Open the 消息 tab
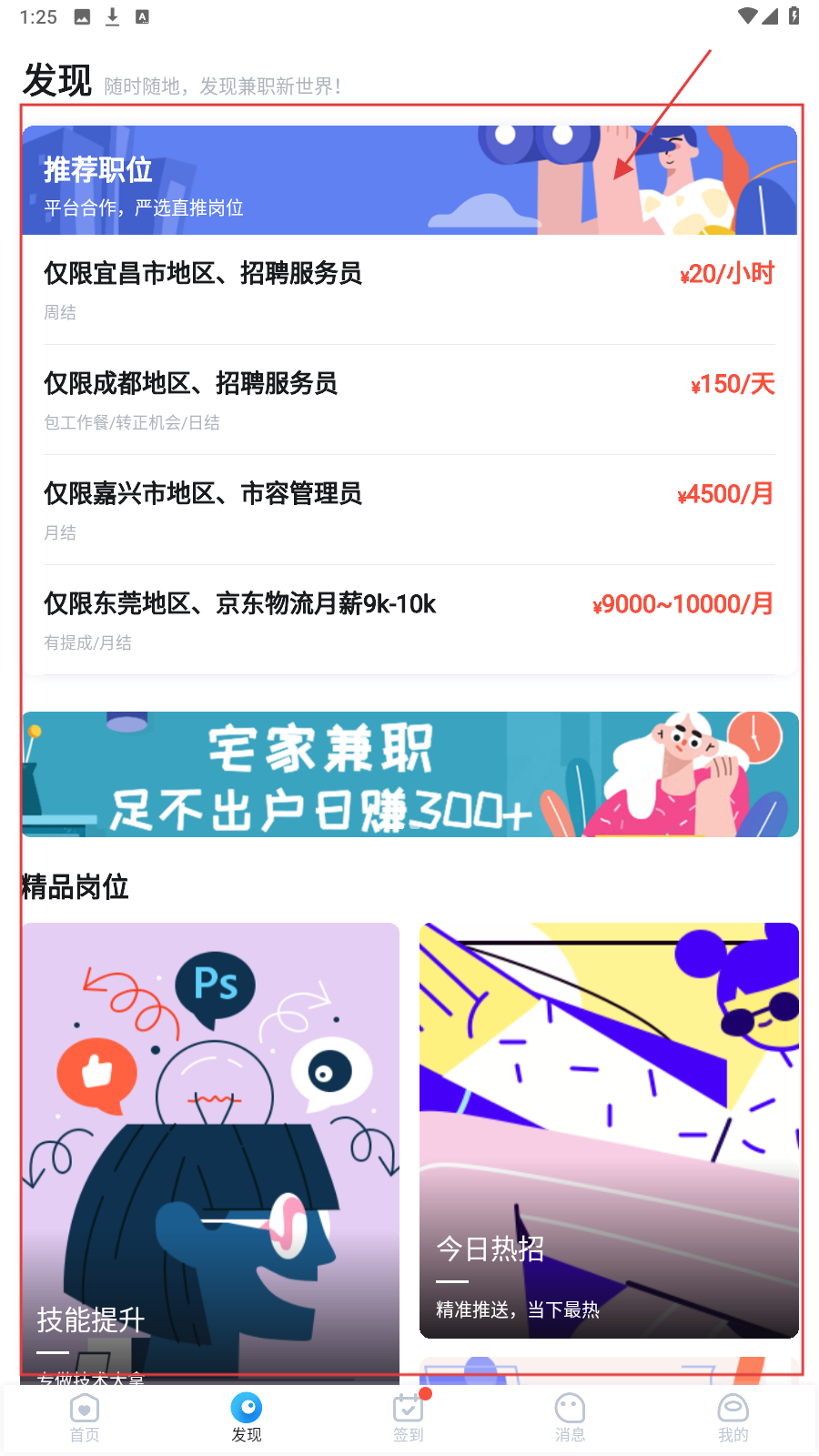 pos(571,1418)
